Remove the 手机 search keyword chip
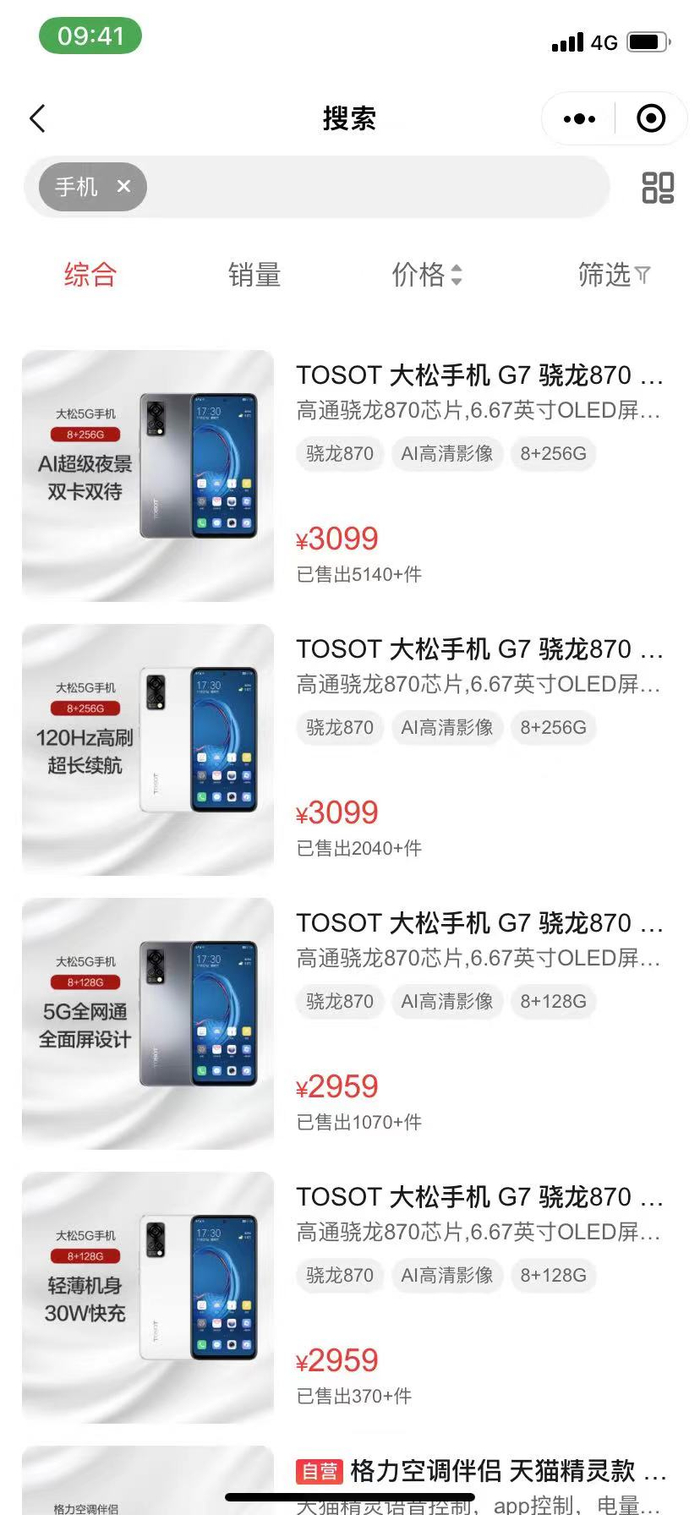This screenshot has height=1515, width=700. (x=123, y=186)
